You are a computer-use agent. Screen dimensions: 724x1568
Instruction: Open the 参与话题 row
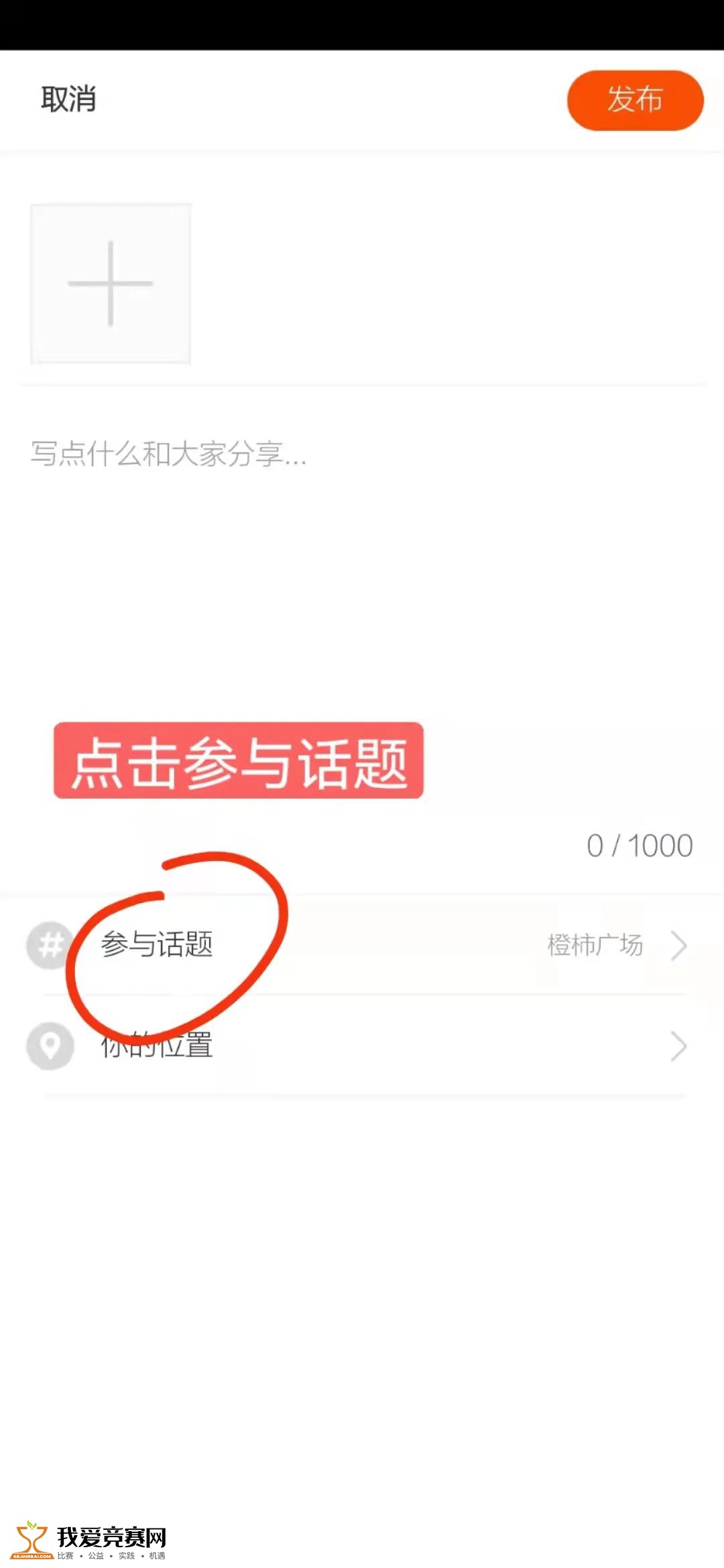point(362,945)
